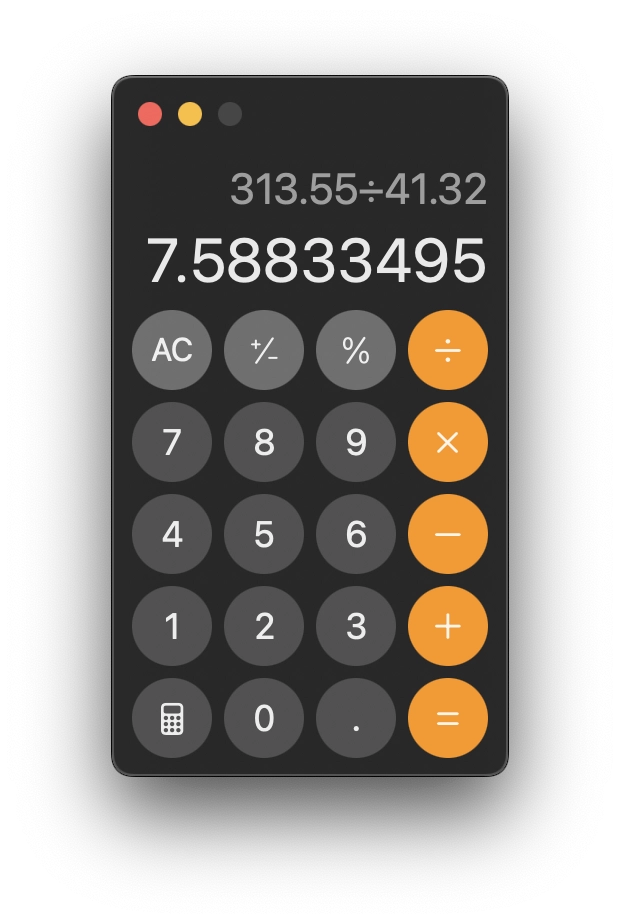Open the calculator mode switcher

(x=172, y=718)
